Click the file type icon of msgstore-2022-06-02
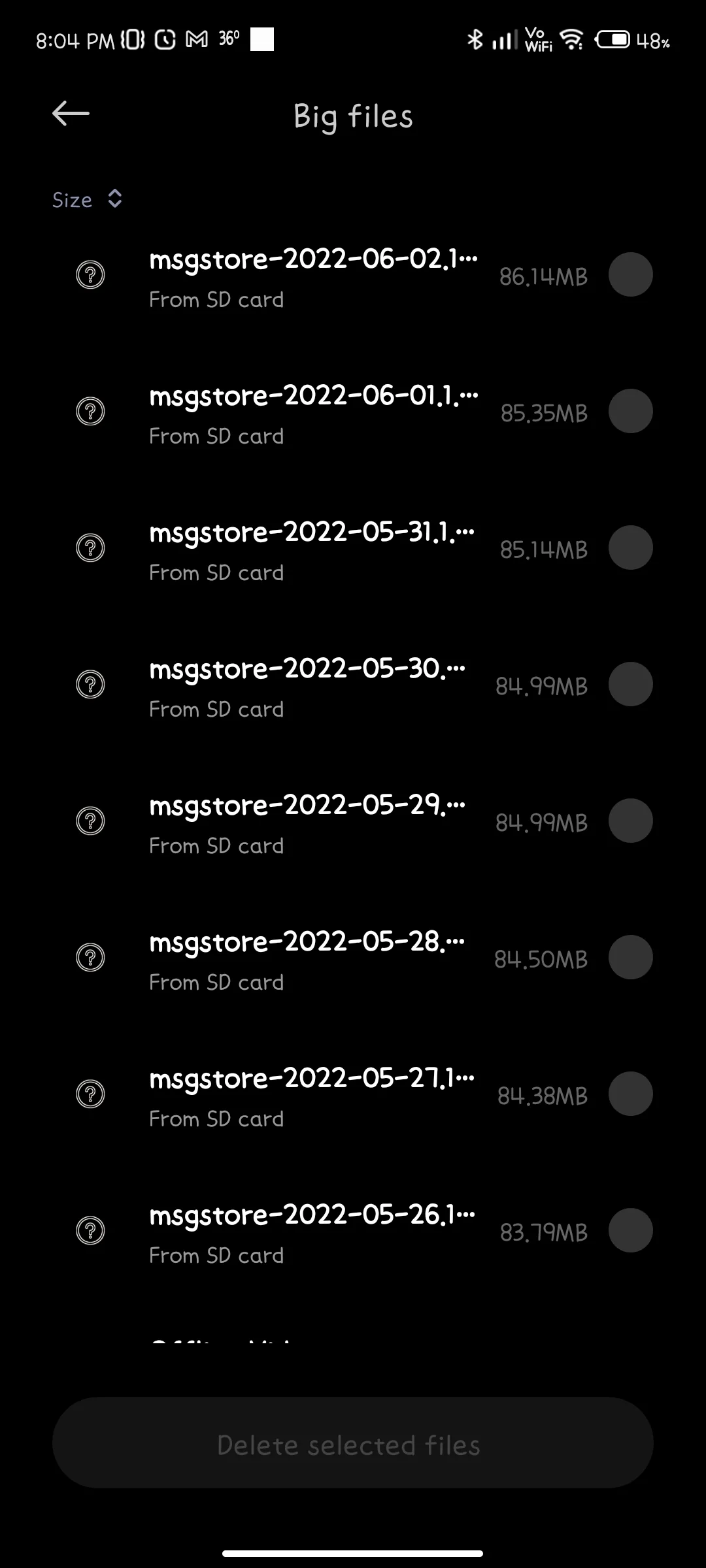This screenshot has height=1568, width=706. pyautogui.click(x=91, y=274)
